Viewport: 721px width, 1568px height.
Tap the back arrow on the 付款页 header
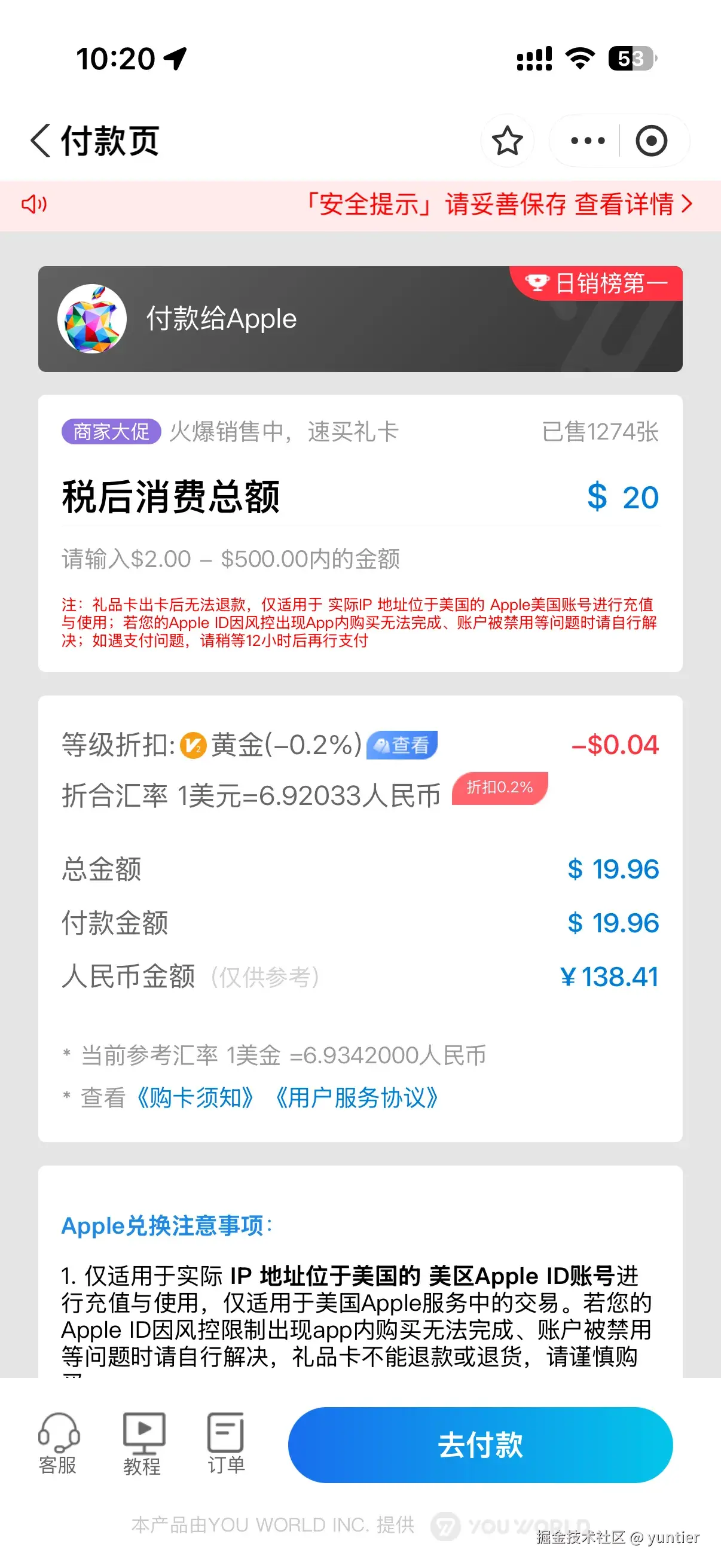(40, 141)
